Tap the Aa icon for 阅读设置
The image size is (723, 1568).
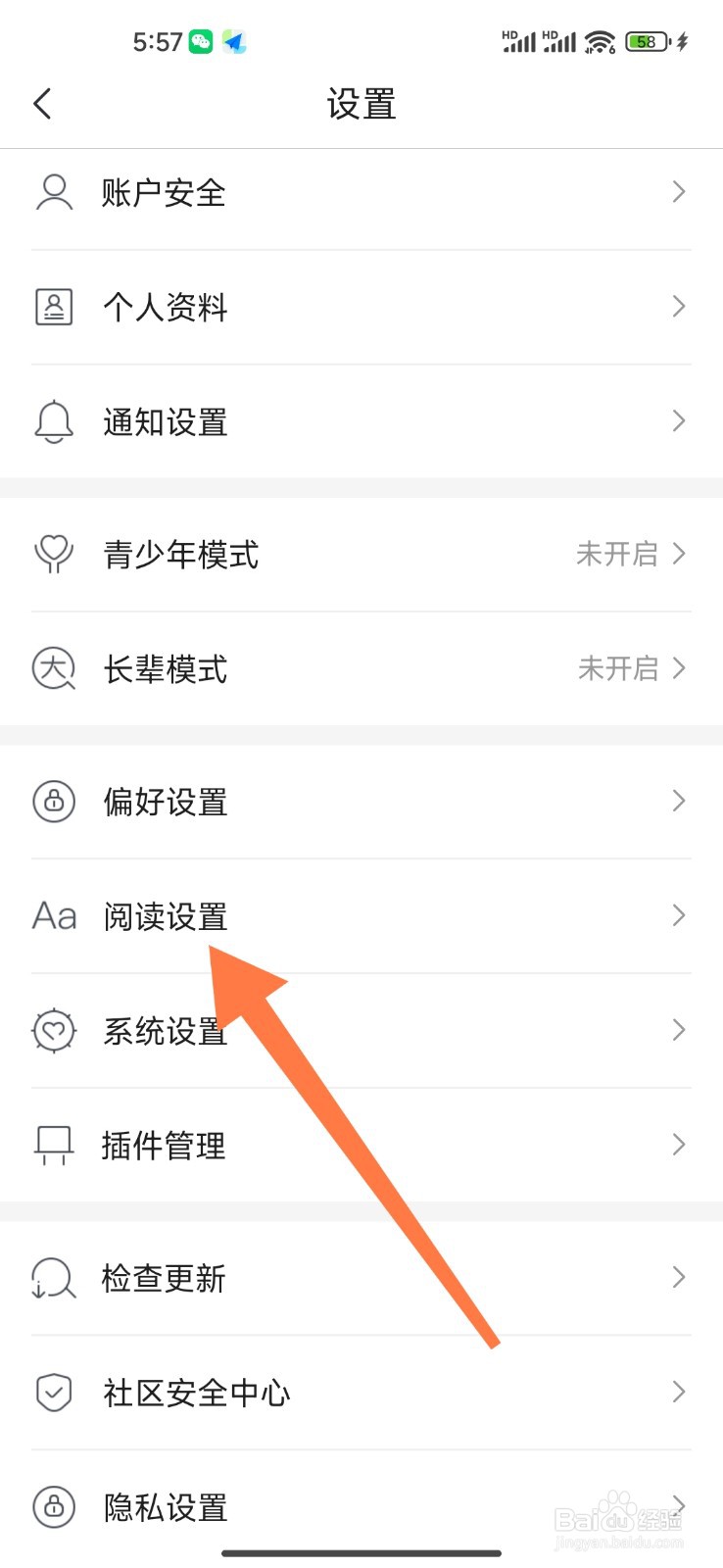click(x=54, y=915)
